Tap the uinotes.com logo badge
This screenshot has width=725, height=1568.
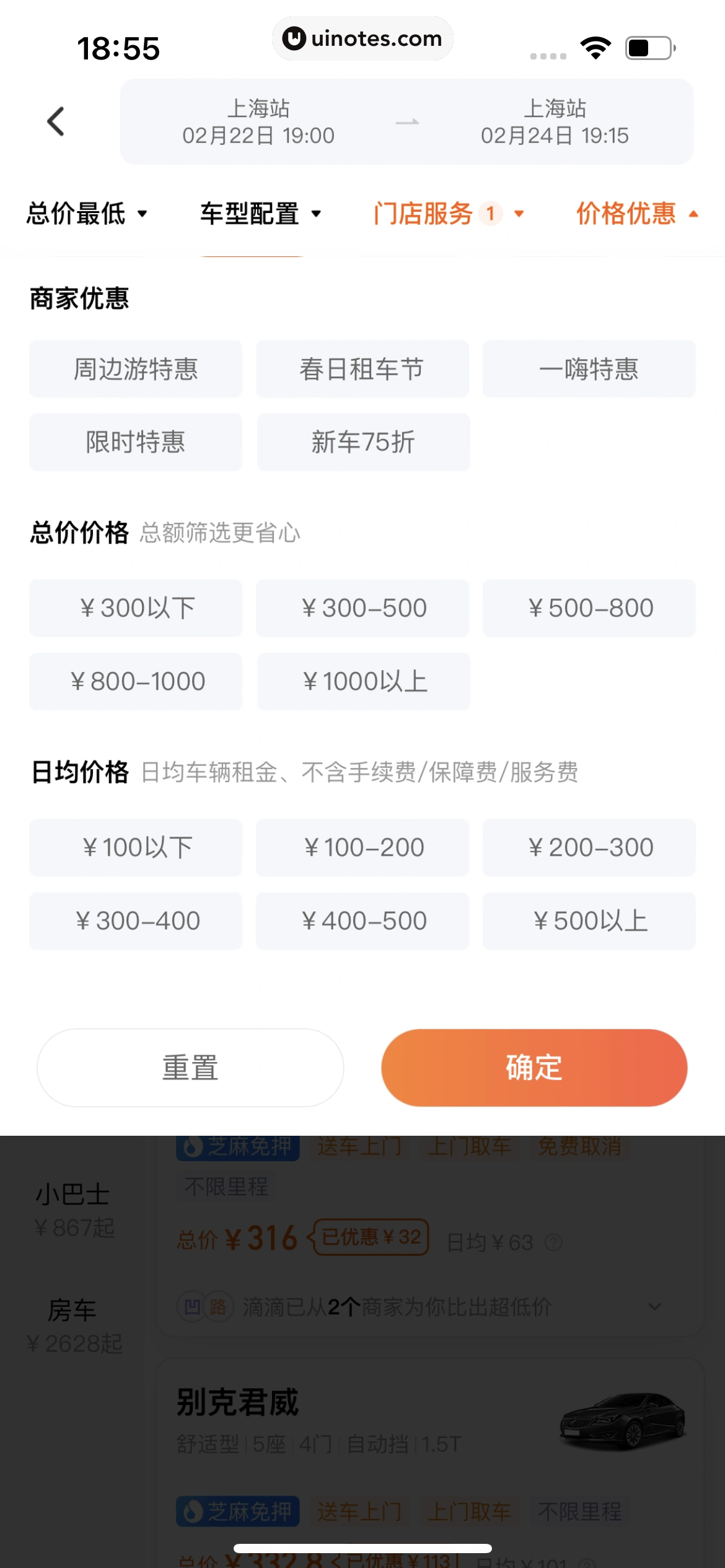pos(362,38)
